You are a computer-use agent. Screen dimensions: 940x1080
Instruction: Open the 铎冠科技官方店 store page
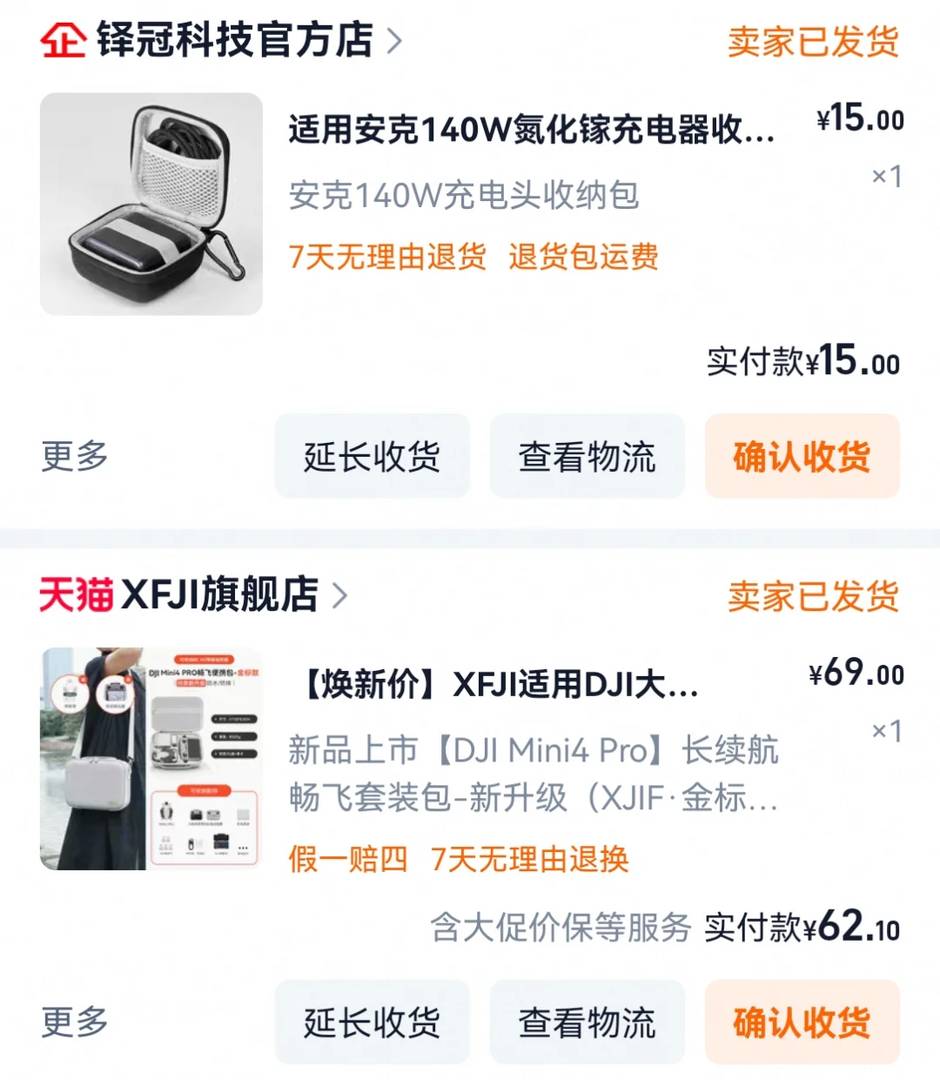click(x=235, y=41)
